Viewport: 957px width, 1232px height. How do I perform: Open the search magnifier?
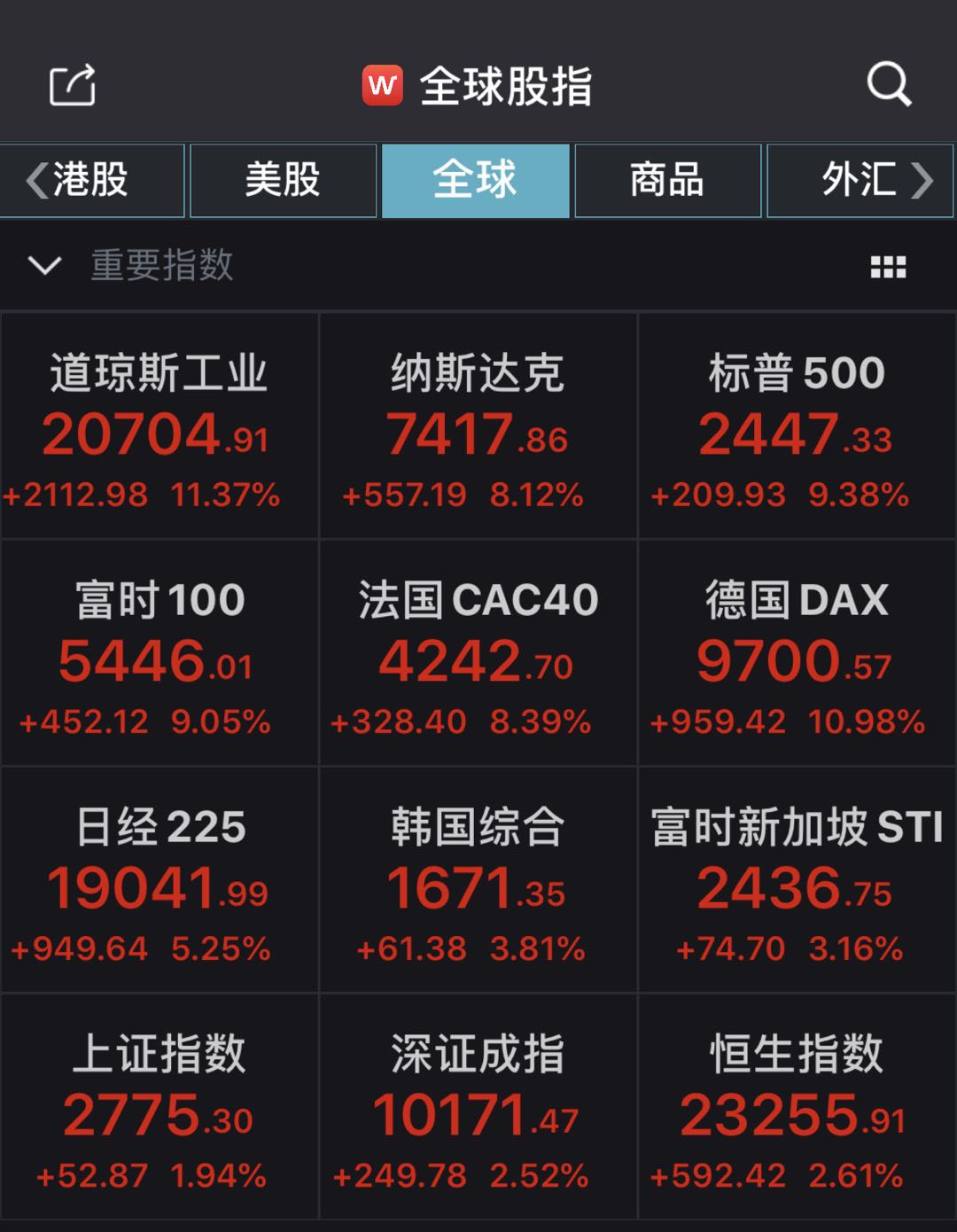(888, 85)
